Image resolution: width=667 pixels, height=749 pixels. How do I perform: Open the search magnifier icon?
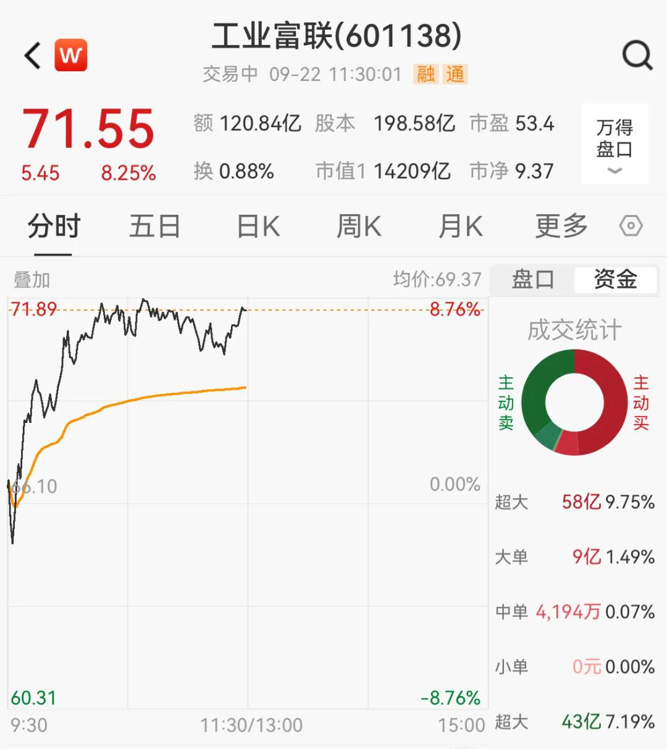click(637, 55)
